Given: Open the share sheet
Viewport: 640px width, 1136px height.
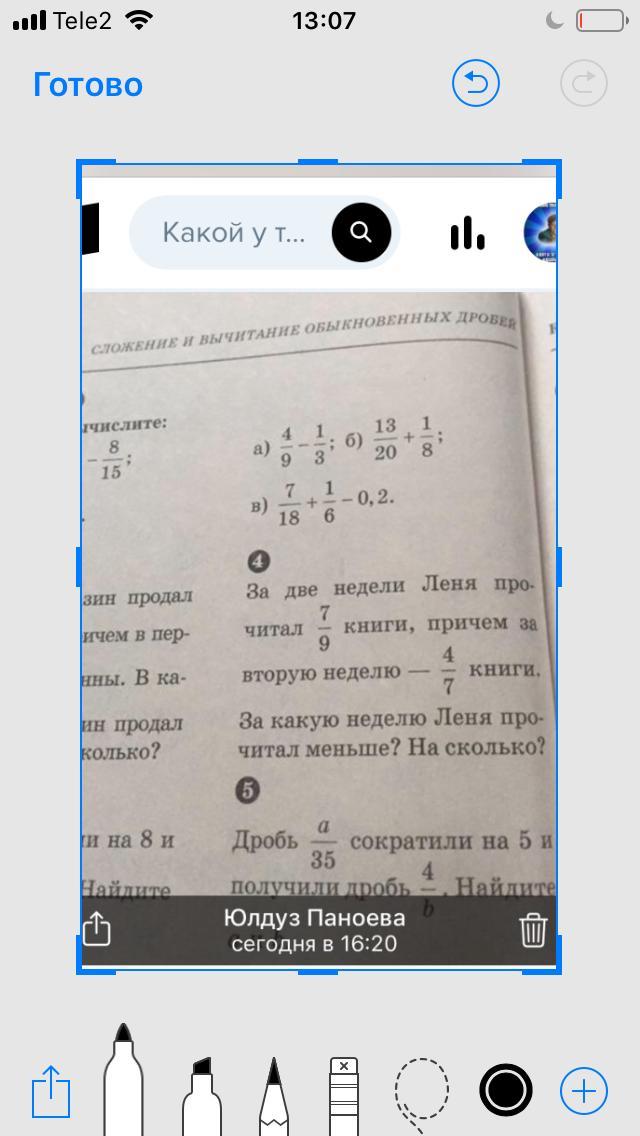Looking at the screenshot, I should (52, 1090).
